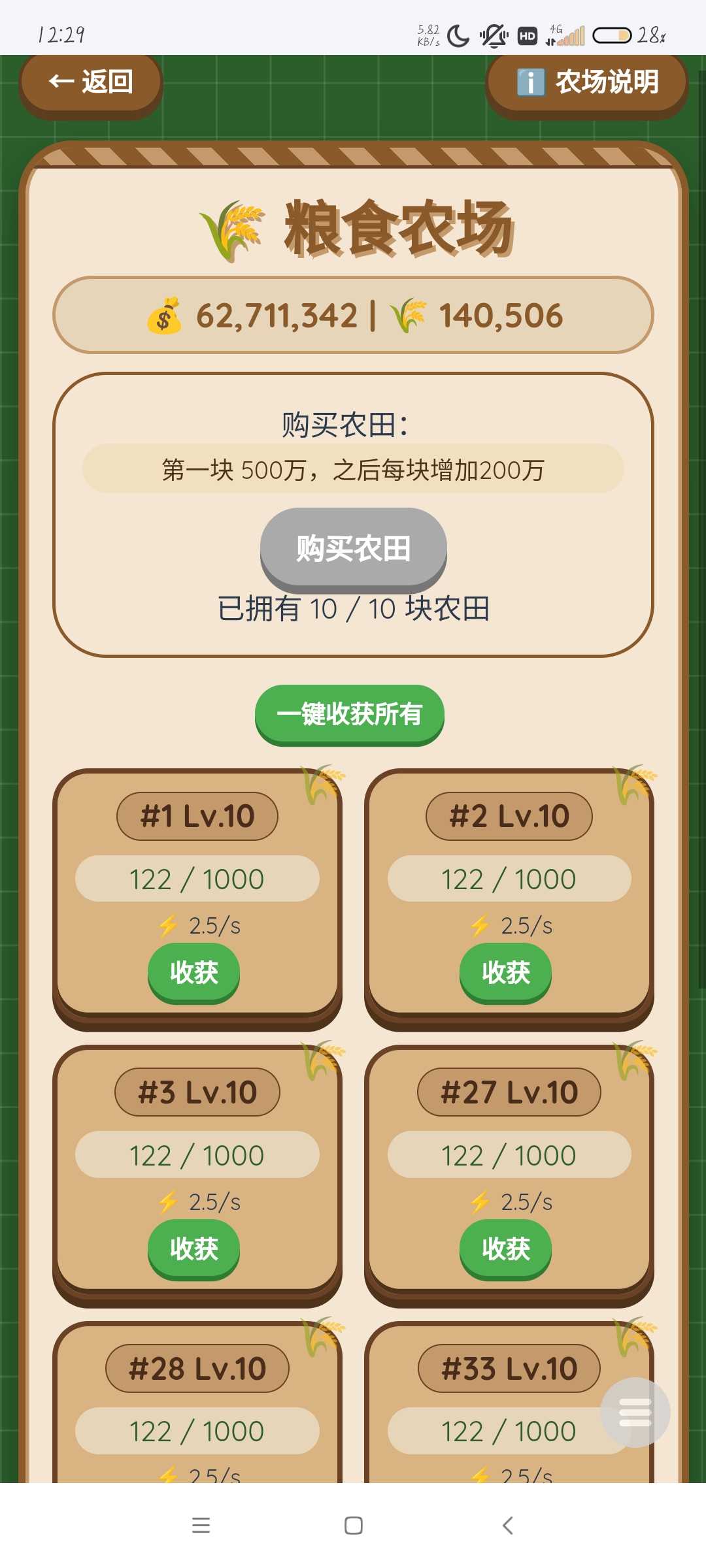Open the floating hamburger menu

click(635, 1412)
